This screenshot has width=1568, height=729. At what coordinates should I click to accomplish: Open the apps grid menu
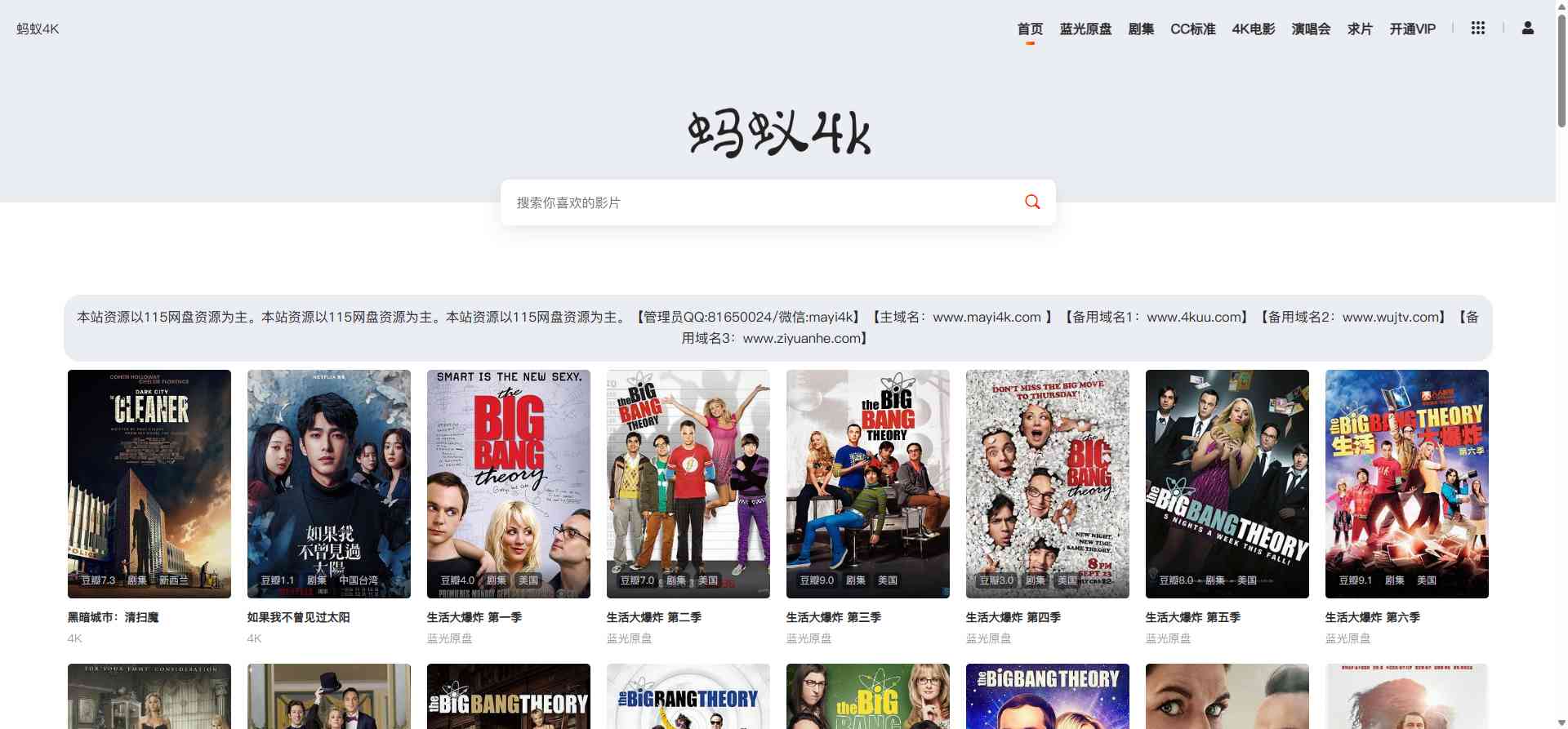1477,29
